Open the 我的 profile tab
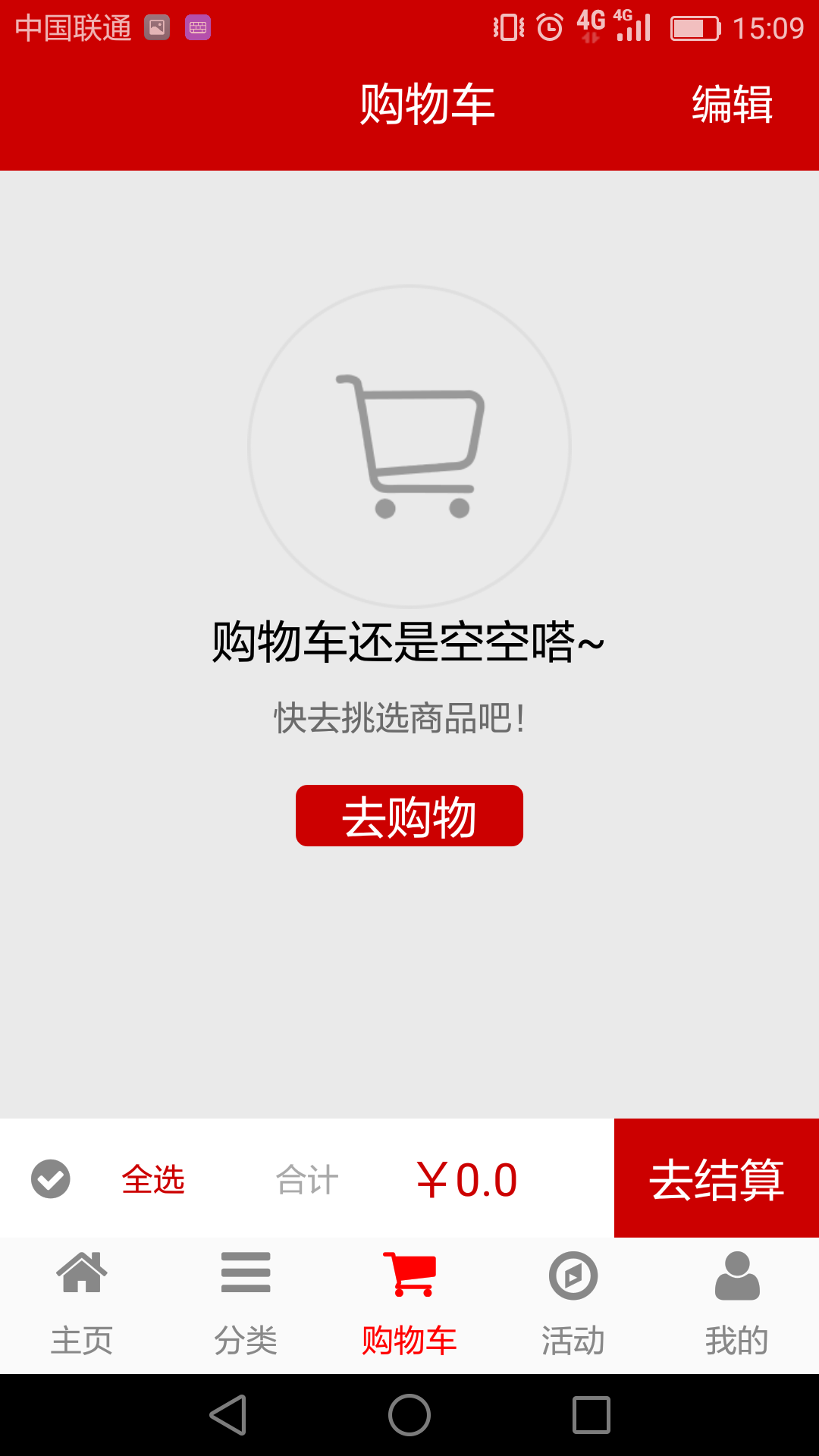Viewport: 819px width, 1456px height. click(737, 1304)
